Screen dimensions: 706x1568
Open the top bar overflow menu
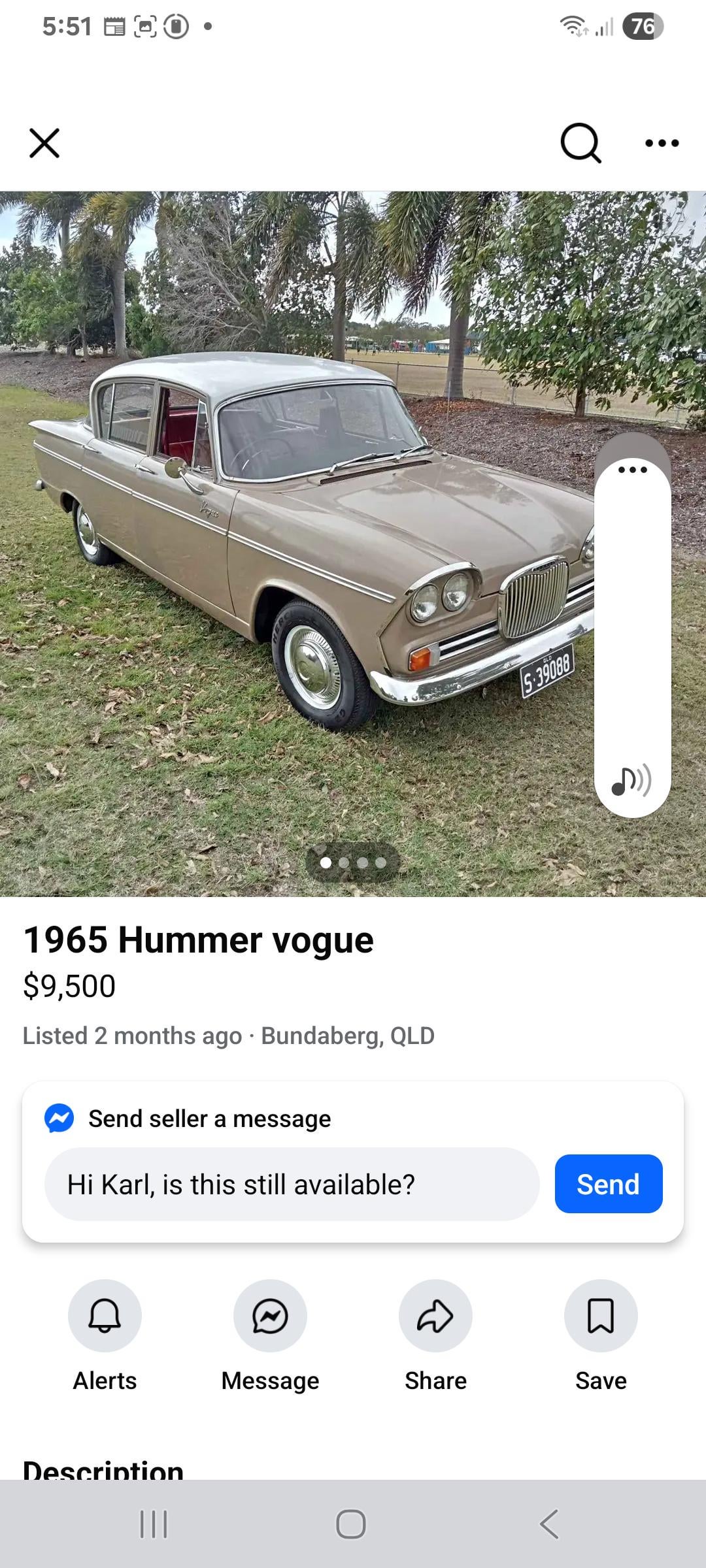662,143
